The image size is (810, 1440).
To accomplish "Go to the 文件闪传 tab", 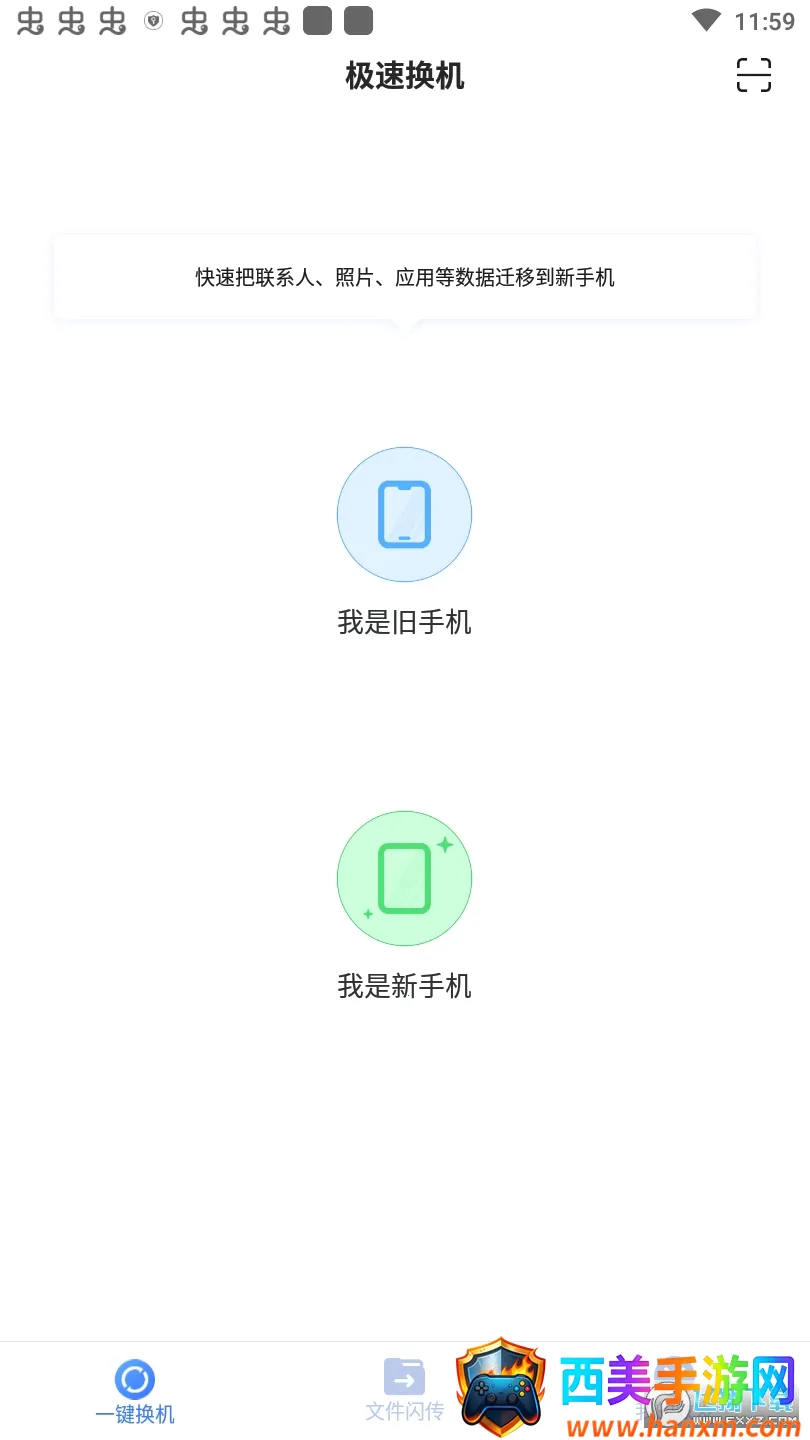I will pyautogui.click(x=404, y=1391).
